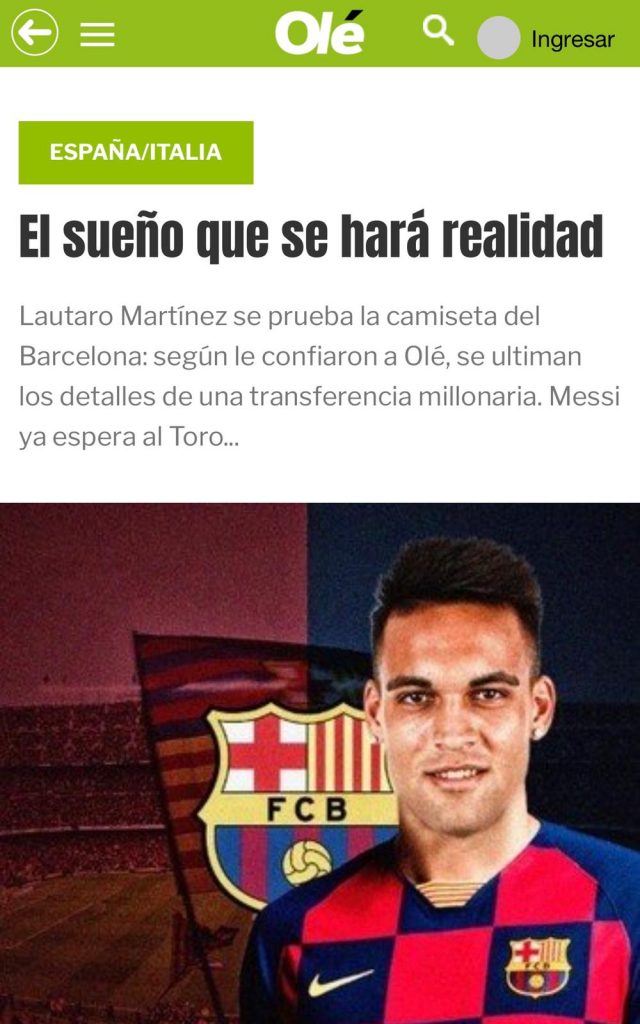Open the ESPAÑA/ITALIA section tag
Screen dimensions: 640x1024
click(136, 152)
